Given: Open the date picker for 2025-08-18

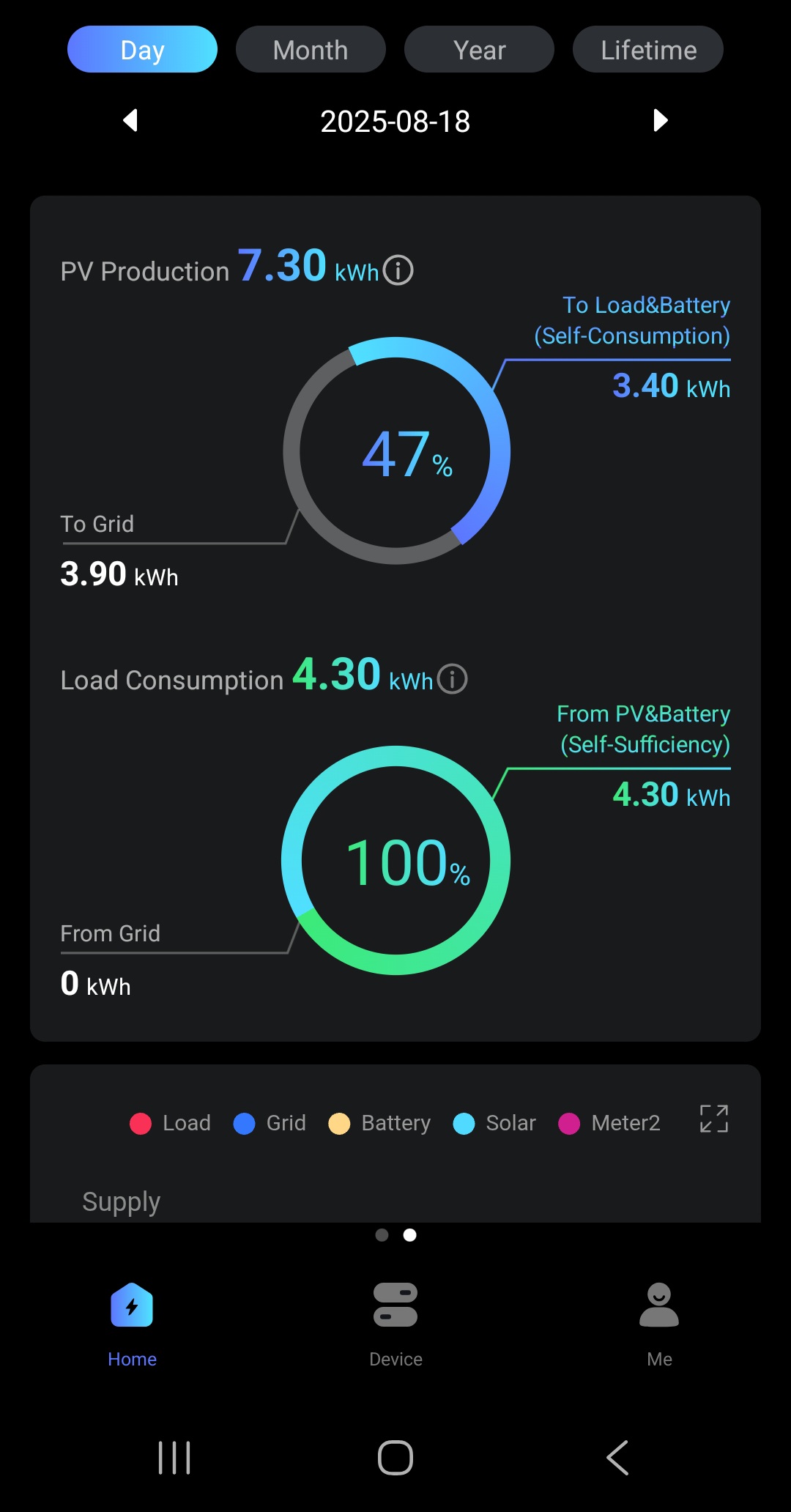Looking at the screenshot, I should tap(395, 122).
